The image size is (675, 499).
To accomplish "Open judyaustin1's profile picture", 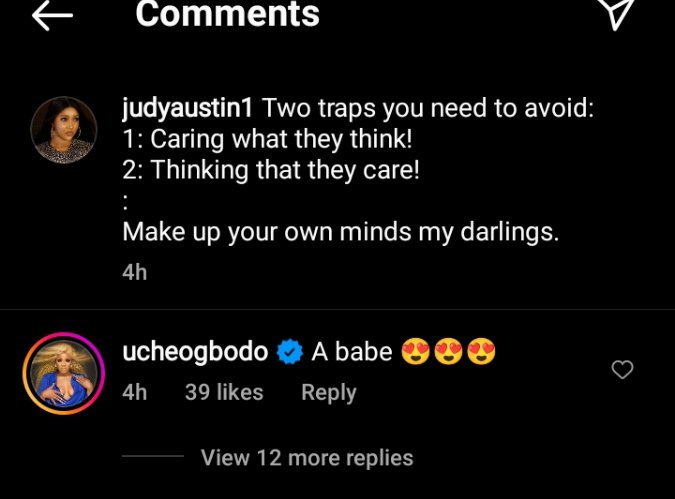I will 64,131.
